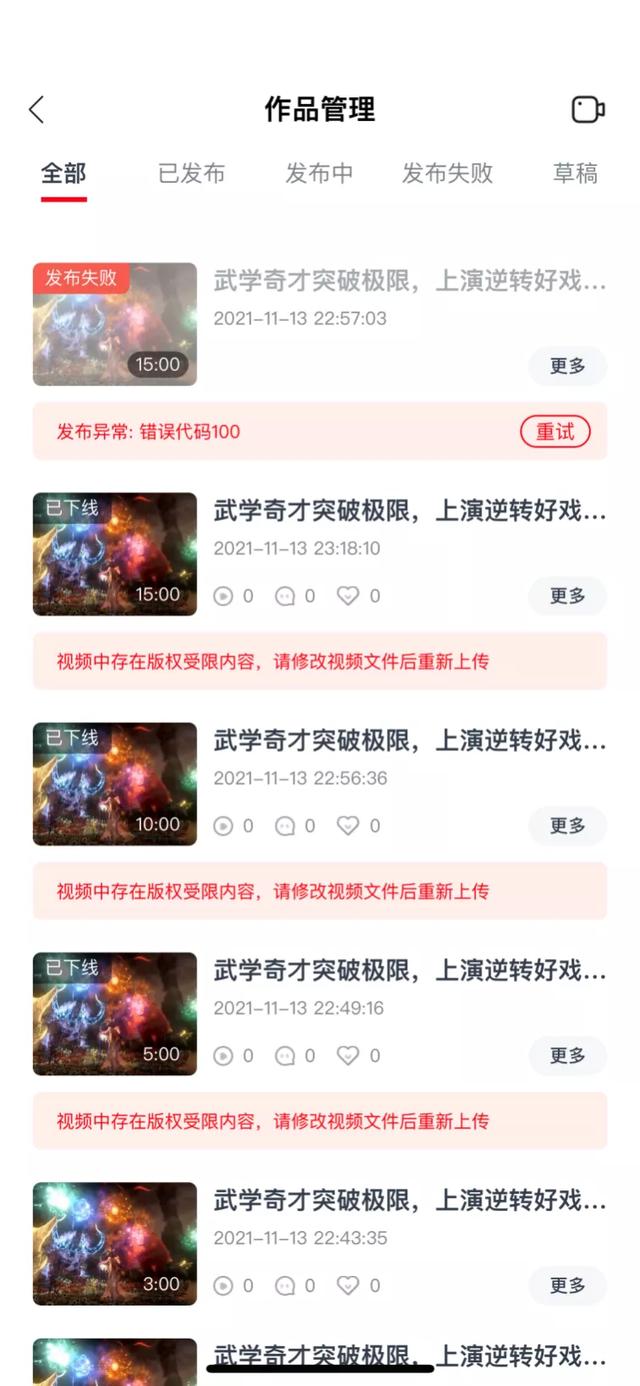640x1386 pixels.
Task: Open the 草稿 tab
Action: click(x=575, y=173)
